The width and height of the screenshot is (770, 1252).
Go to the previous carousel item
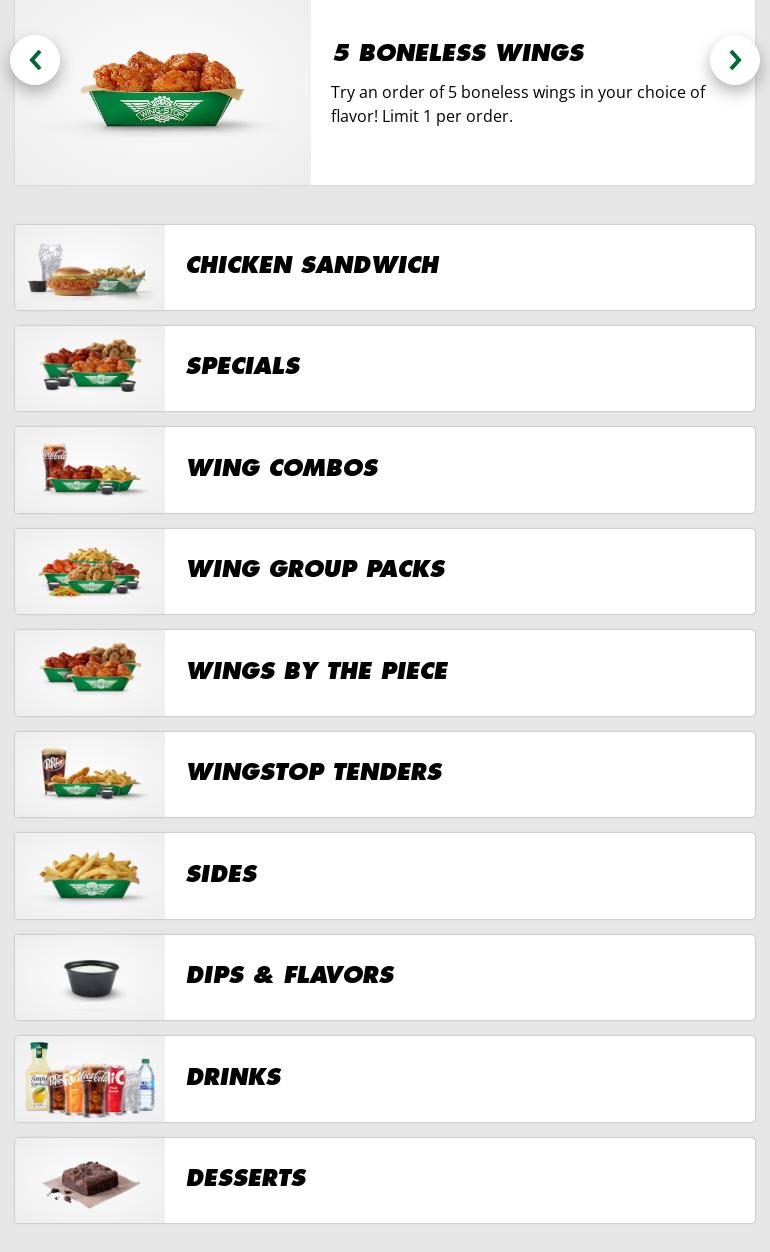[x=35, y=60]
